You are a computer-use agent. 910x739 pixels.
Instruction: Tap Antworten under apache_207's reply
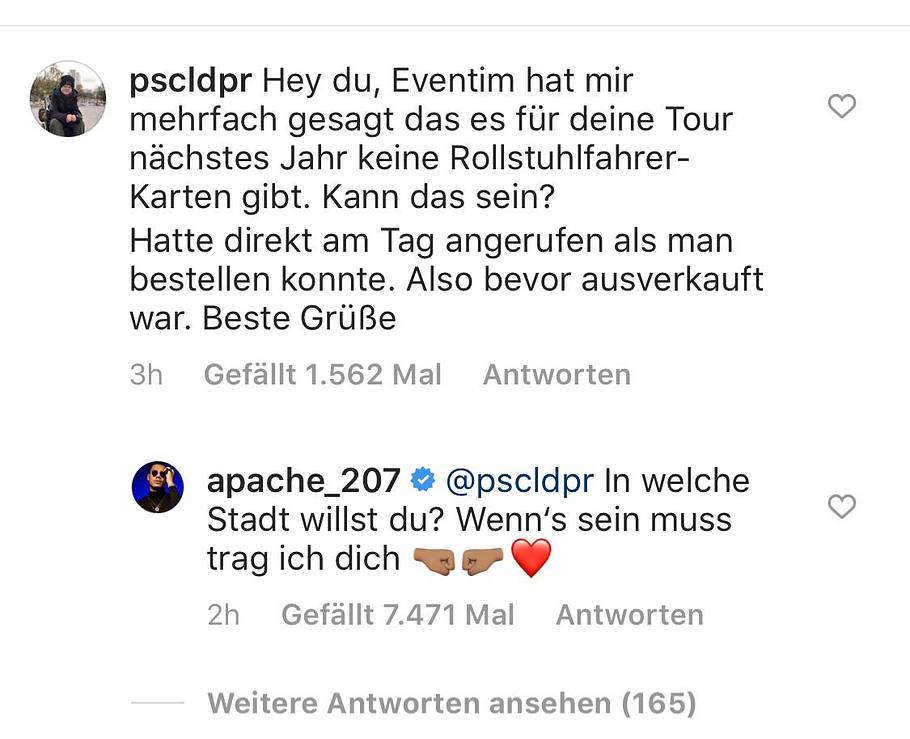point(629,615)
